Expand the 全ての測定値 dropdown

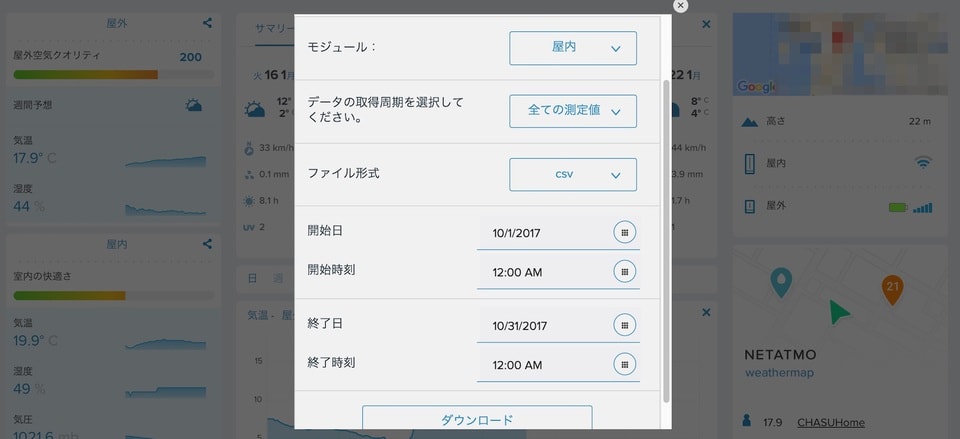(572, 111)
